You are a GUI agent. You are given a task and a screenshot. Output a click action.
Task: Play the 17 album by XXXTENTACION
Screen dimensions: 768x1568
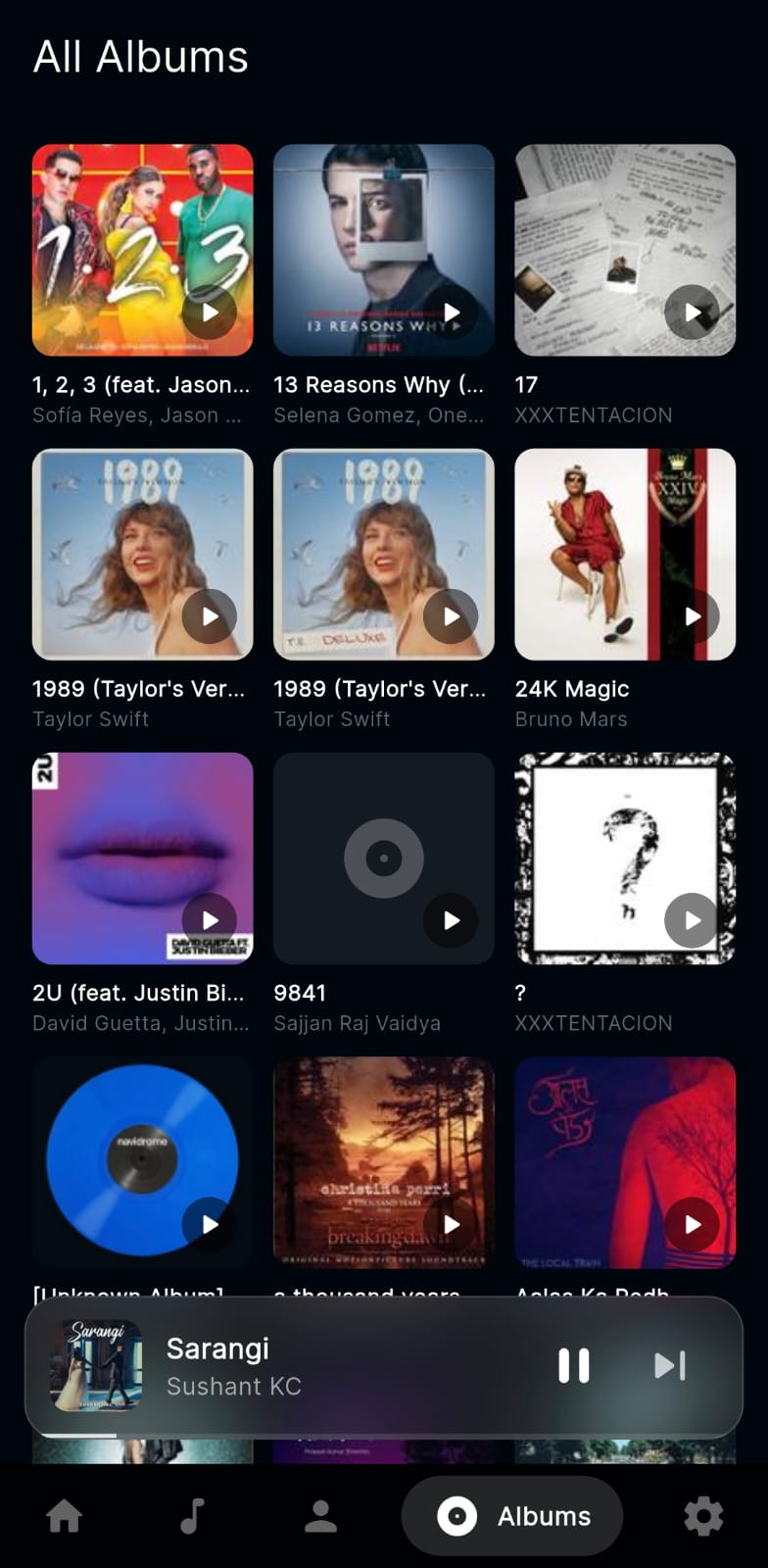(693, 313)
